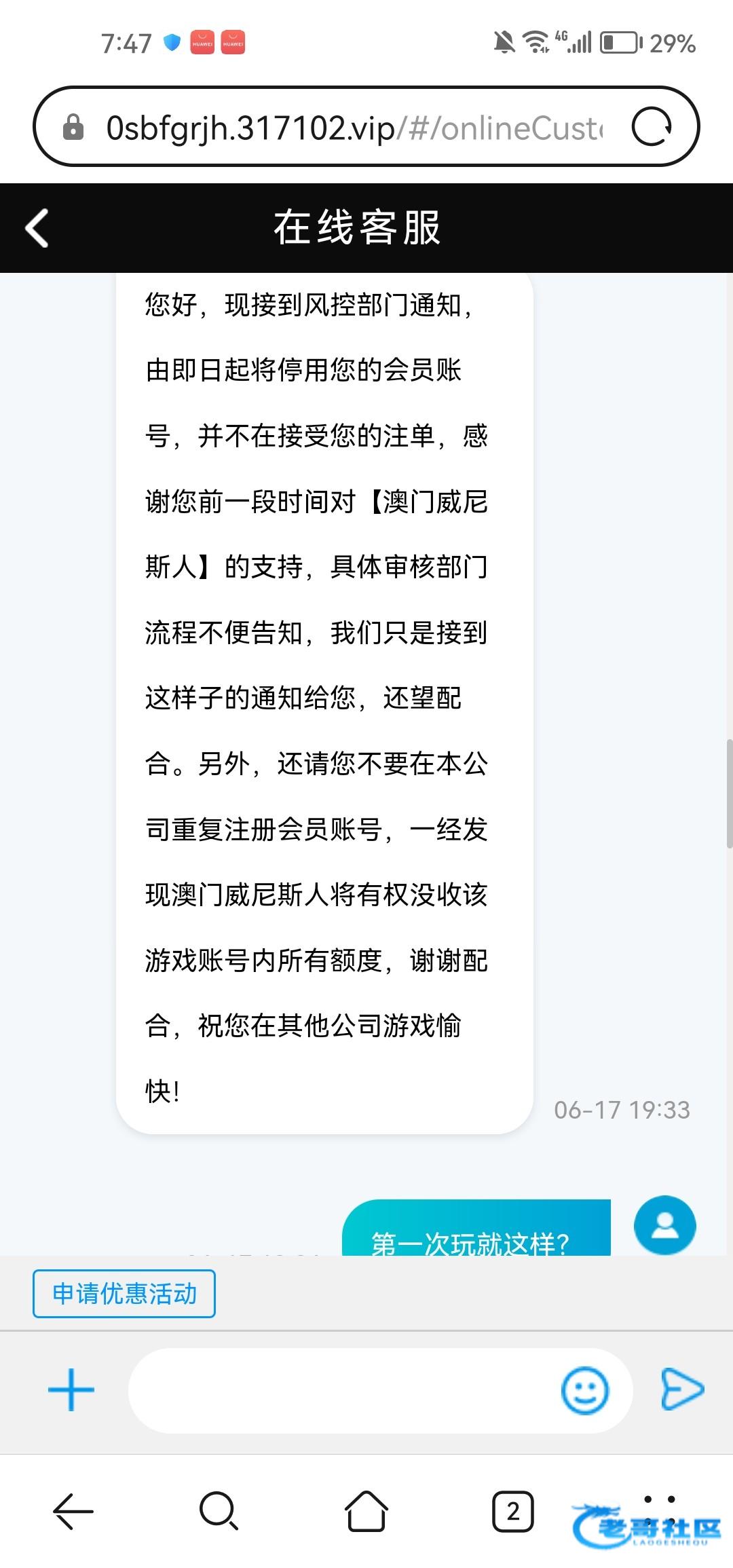The image size is (733, 1568).
Task: Go to the browser home page
Action: (x=366, y=1511)
